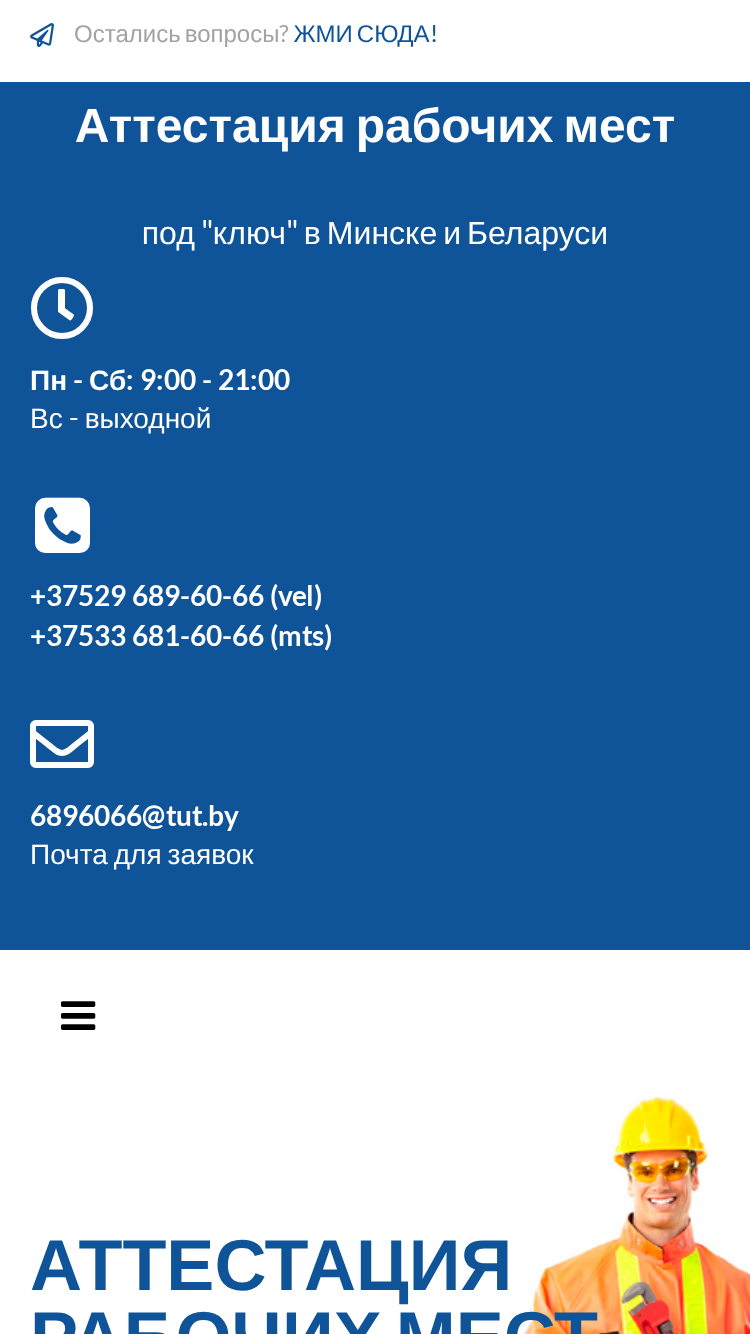Viewport: 750px width, 1334px height.
Task: Open the hamburger navigation menu
Action: tap(78, 1015)
